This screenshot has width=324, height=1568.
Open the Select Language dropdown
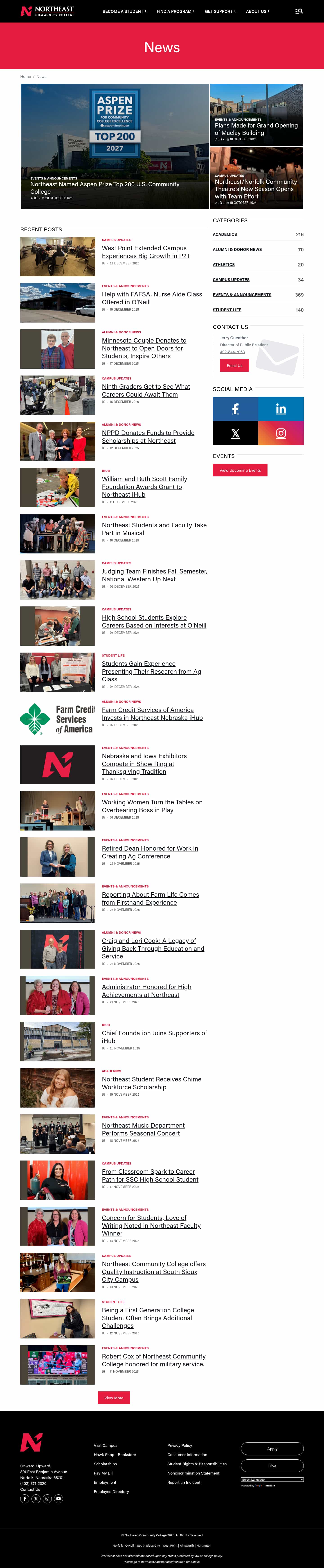pyautogui.click(x=272, y=1479)
